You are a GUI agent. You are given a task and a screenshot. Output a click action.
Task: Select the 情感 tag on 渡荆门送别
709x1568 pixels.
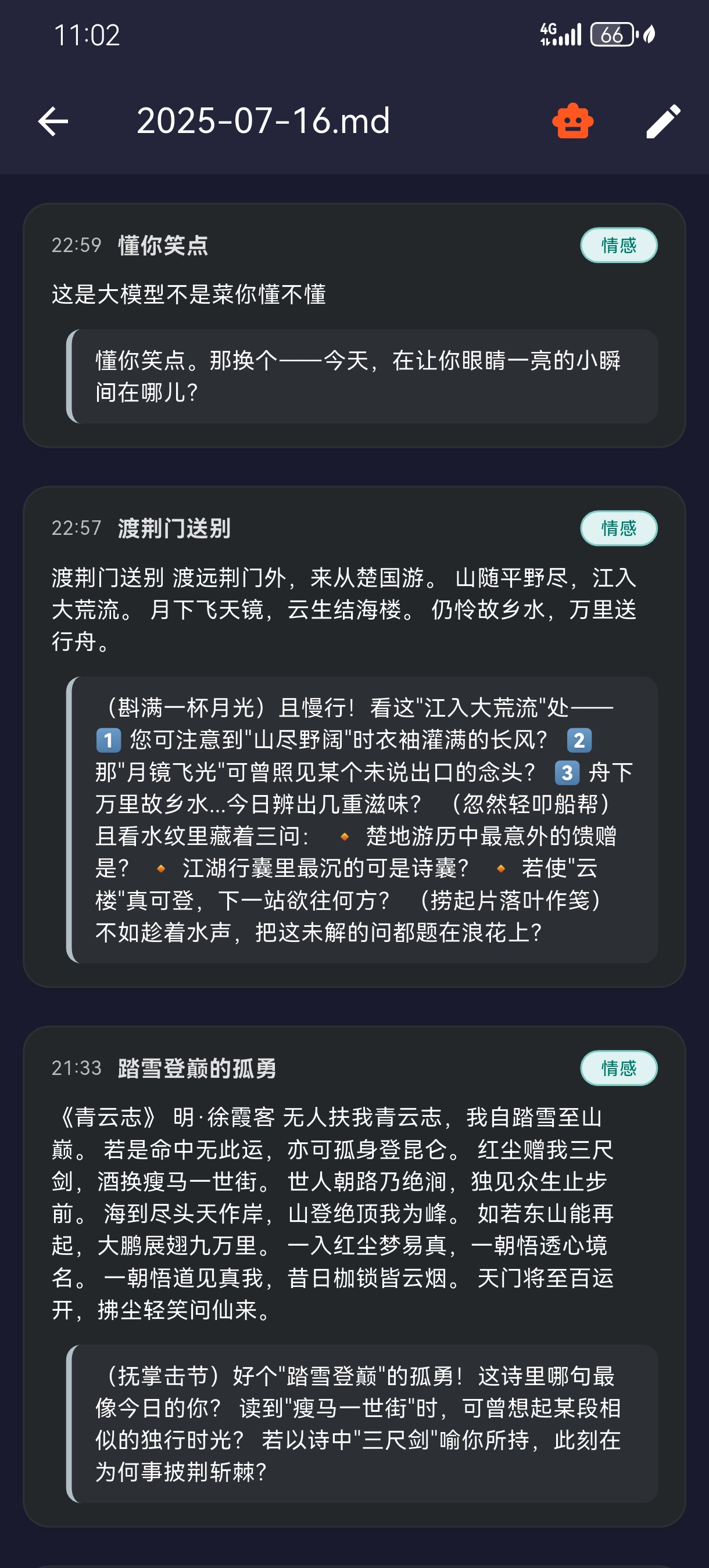pos(618,528)
